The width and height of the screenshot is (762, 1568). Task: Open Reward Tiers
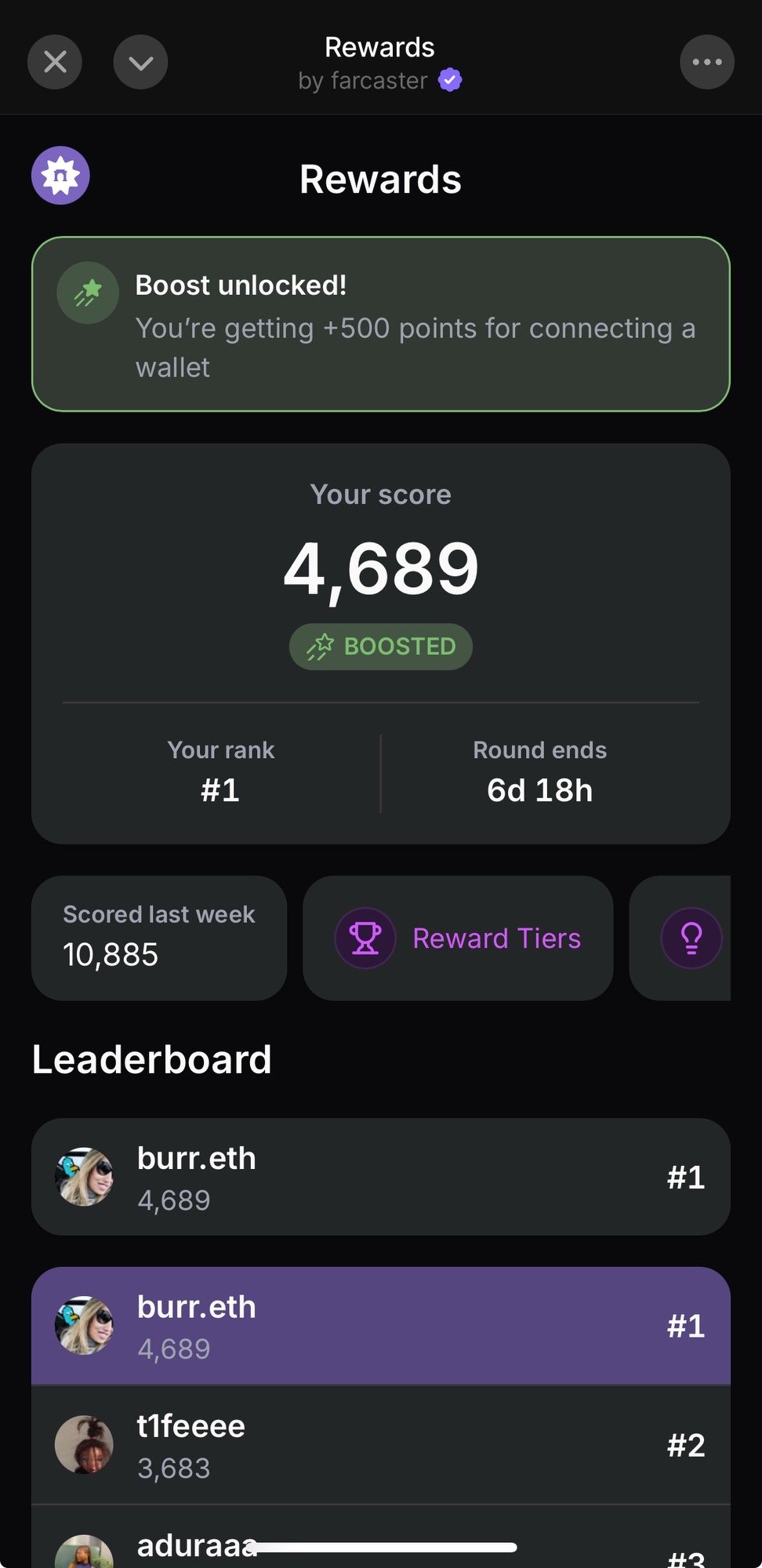point(458,938)
